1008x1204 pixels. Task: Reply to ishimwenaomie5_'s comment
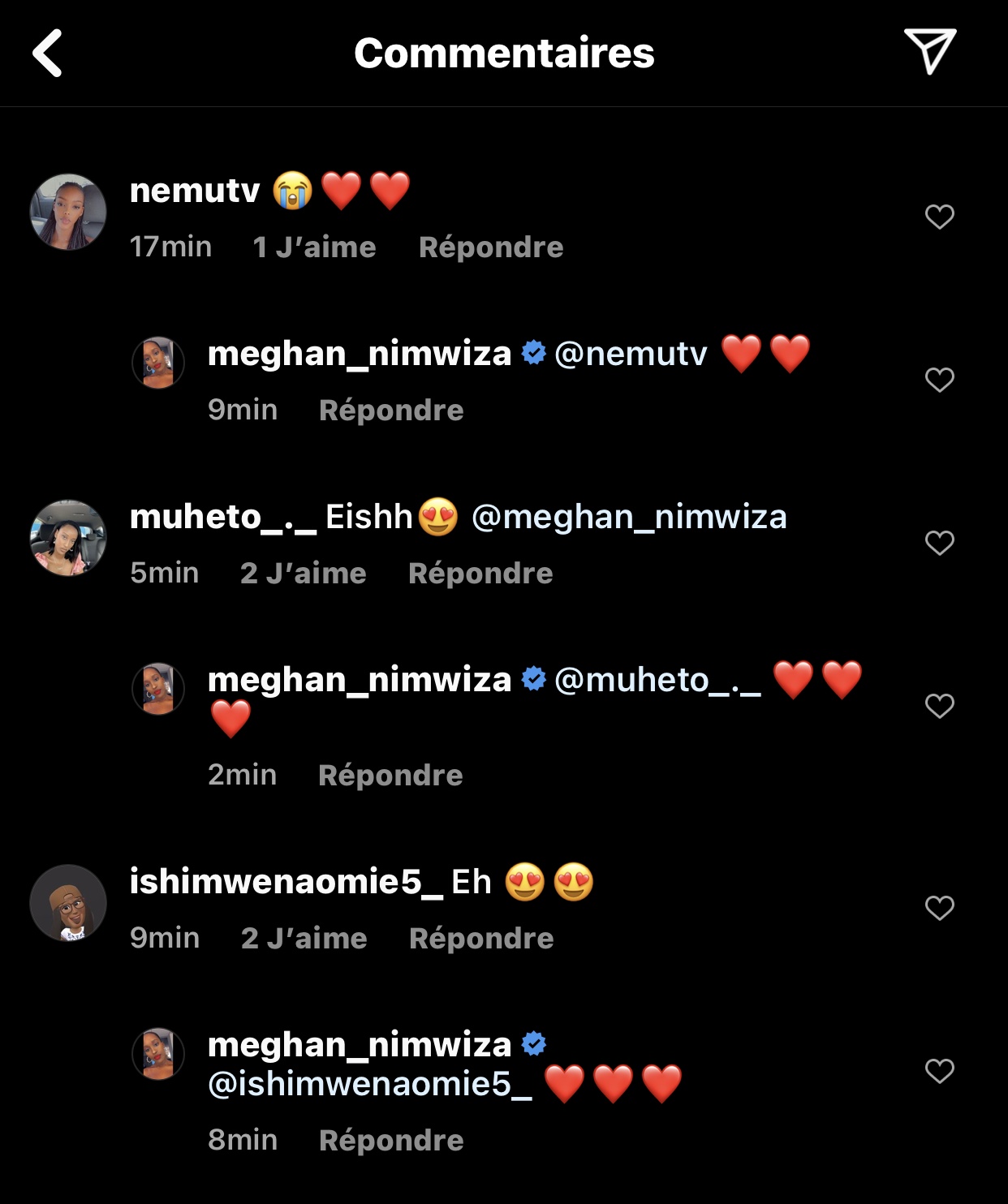[481, 939]
